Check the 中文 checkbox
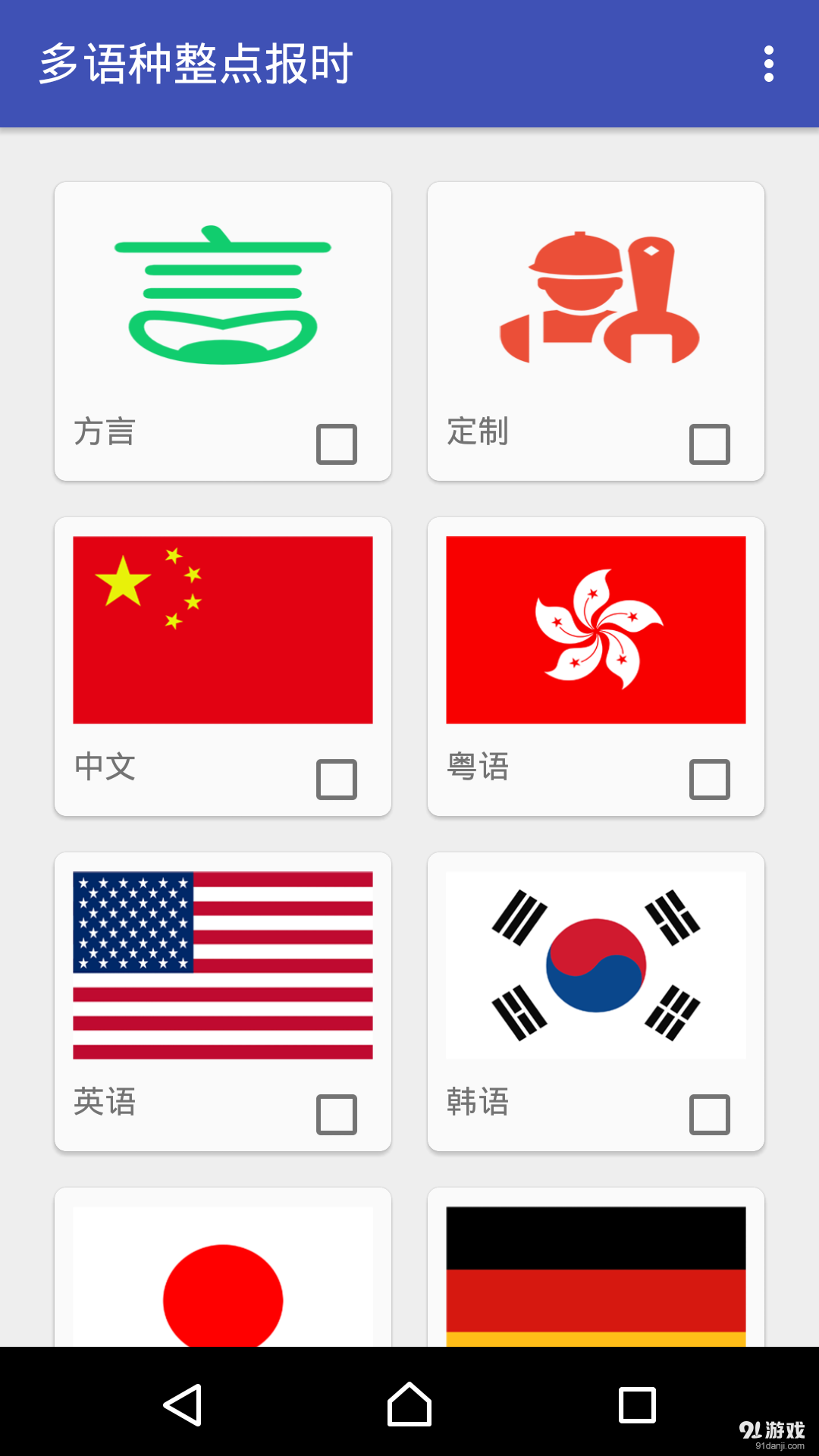The image size is (819, 1456). [x=337, y=777]
